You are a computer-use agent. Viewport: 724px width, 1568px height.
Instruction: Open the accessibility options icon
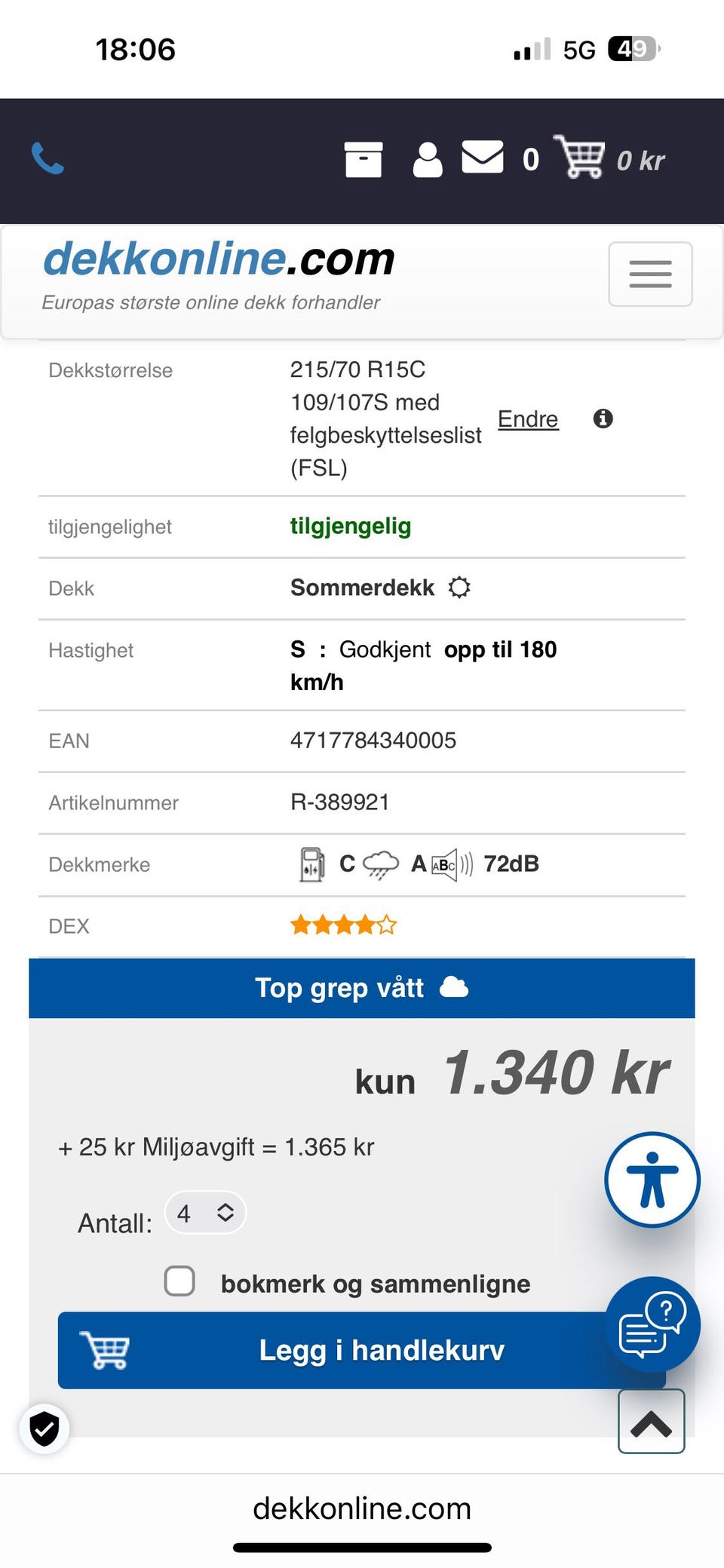(x=652, y=1180)
